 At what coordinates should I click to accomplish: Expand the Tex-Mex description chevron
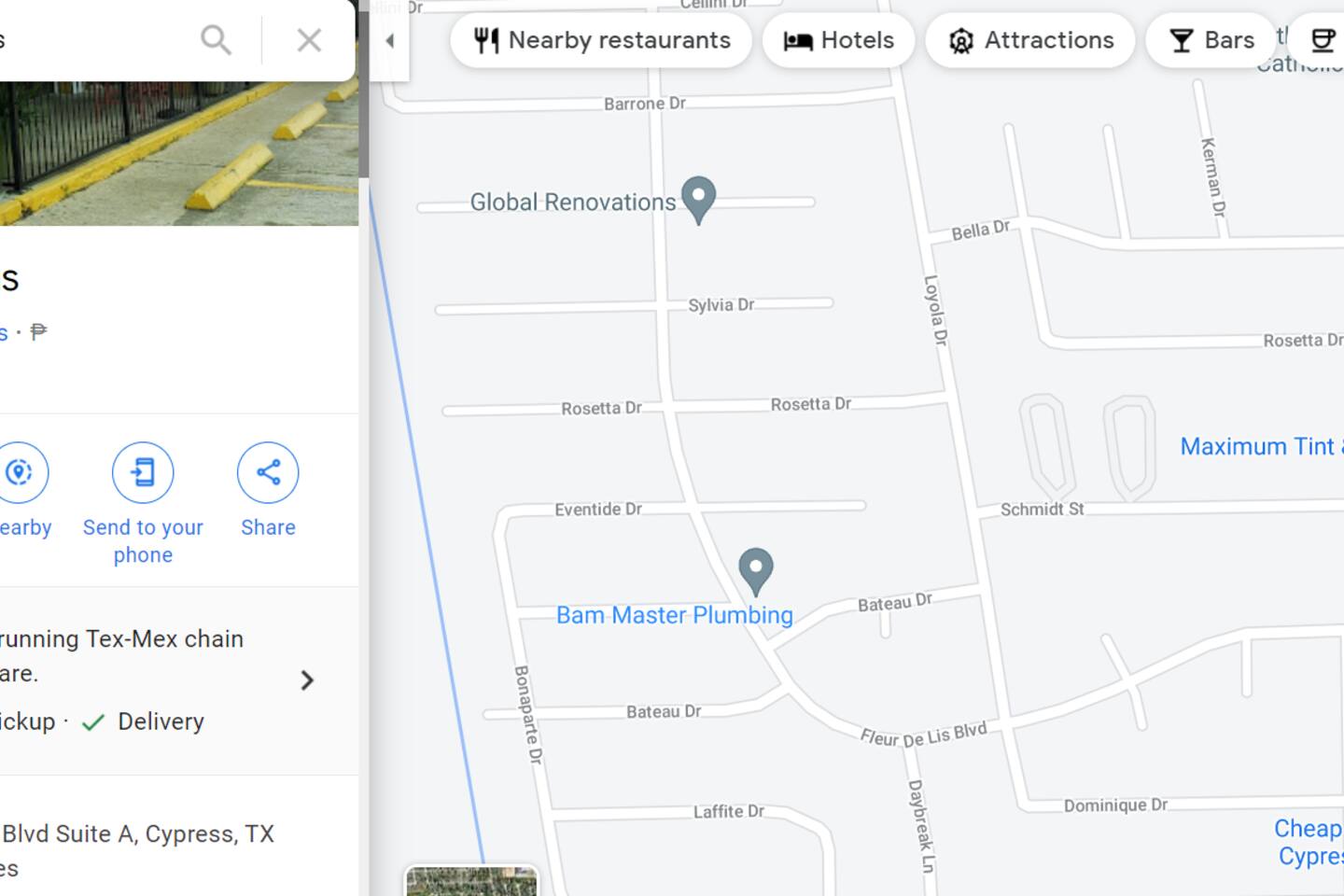click(x=307, y=680)
